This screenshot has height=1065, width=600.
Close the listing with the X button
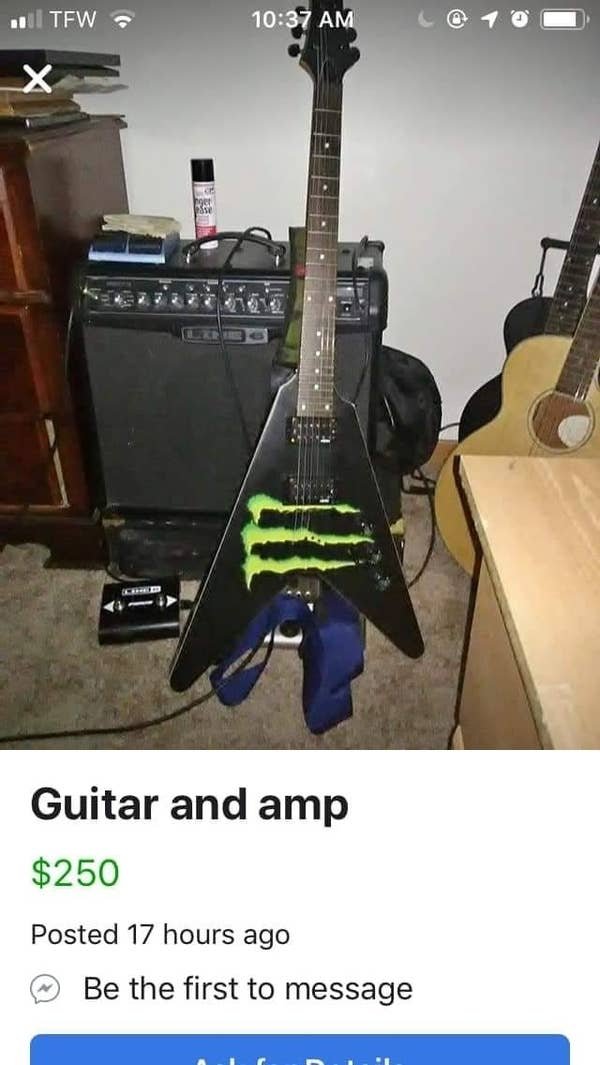click(x=37, y=79)
